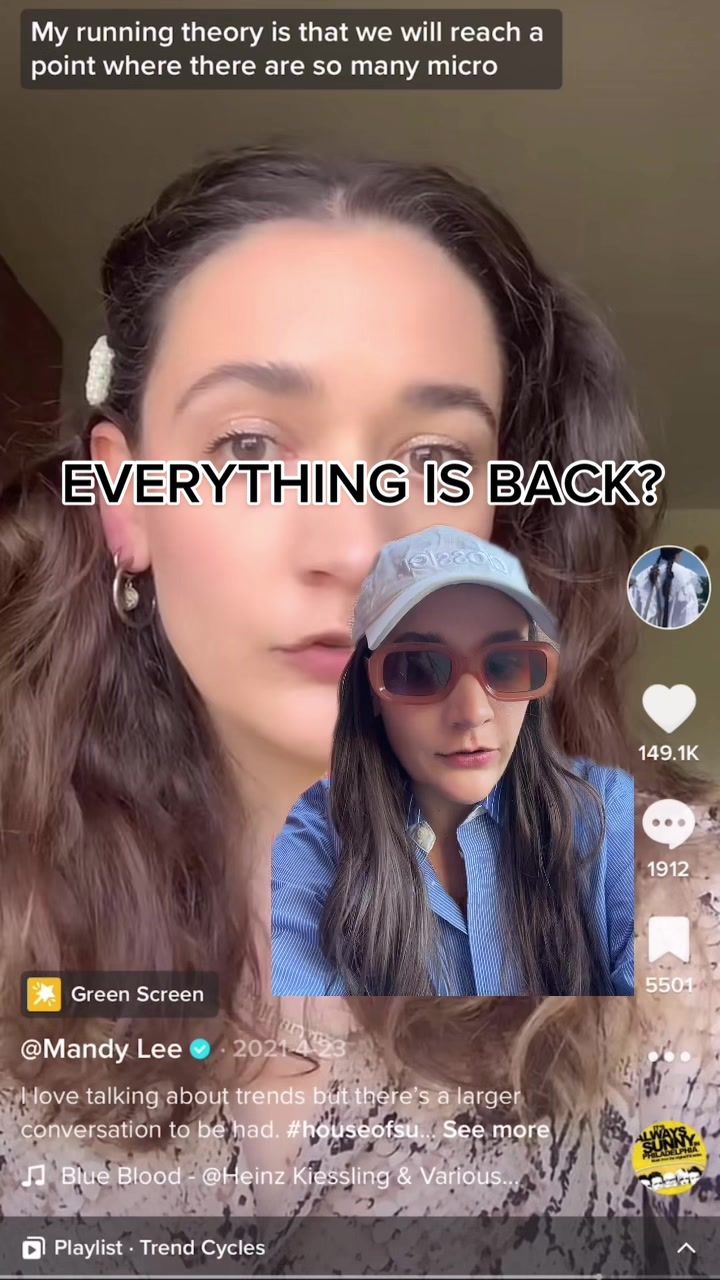This screenshot has height=1280, width=720.
Task: Open the Blue Blood sound page
Action: (288, 1176)
